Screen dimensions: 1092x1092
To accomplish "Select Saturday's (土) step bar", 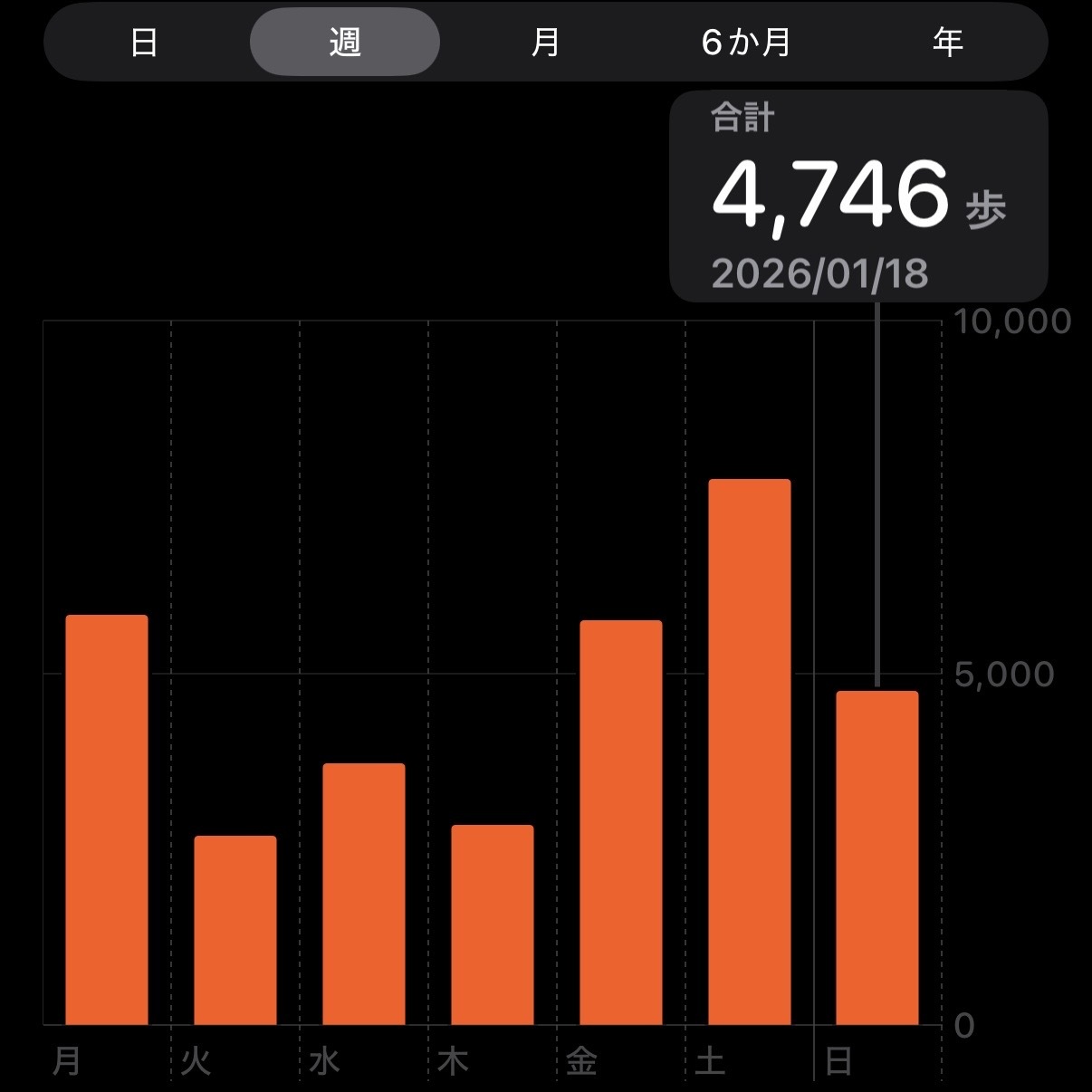I will (750, 752).
